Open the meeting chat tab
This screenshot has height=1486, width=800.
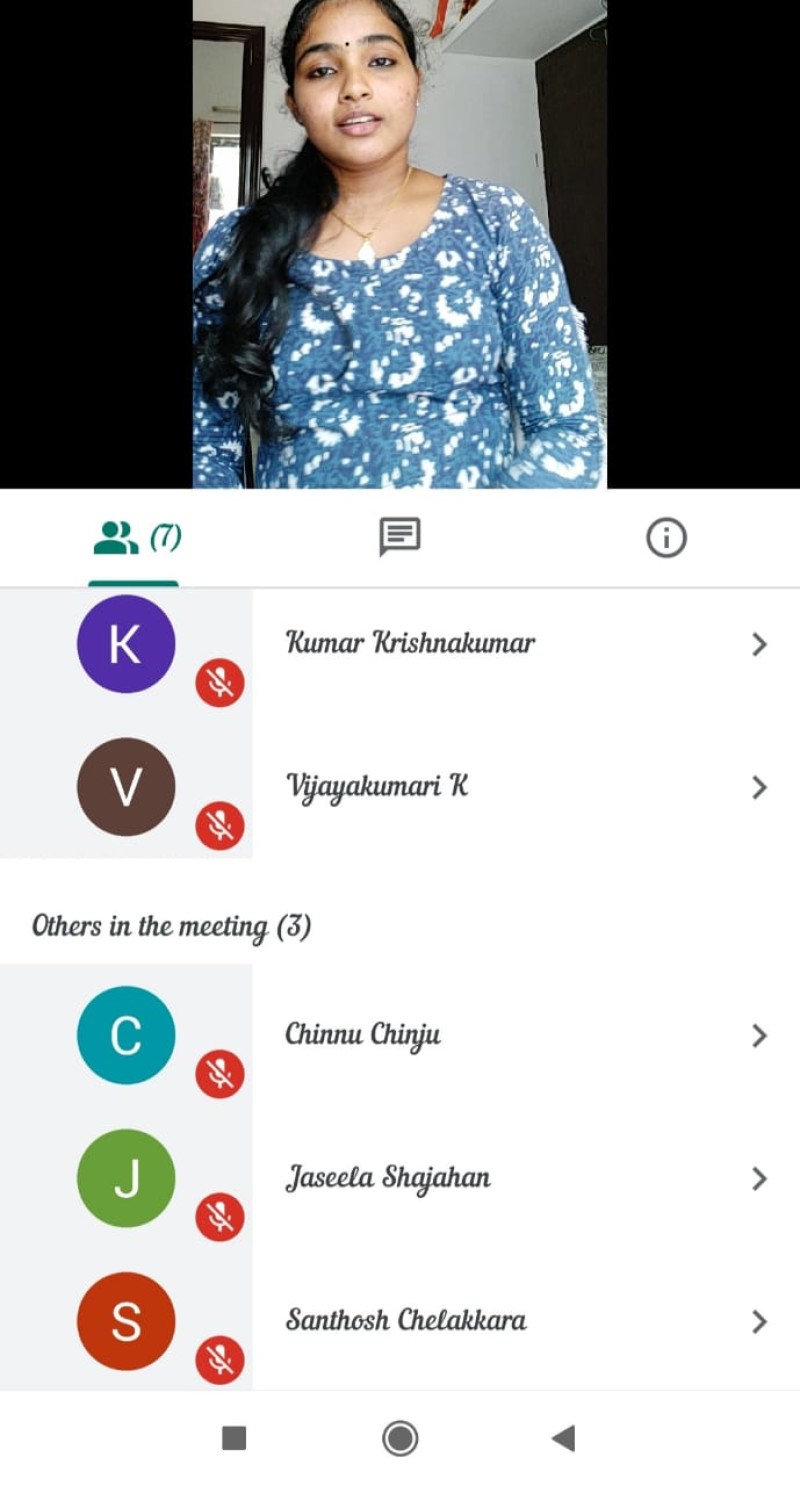[399, 539]
